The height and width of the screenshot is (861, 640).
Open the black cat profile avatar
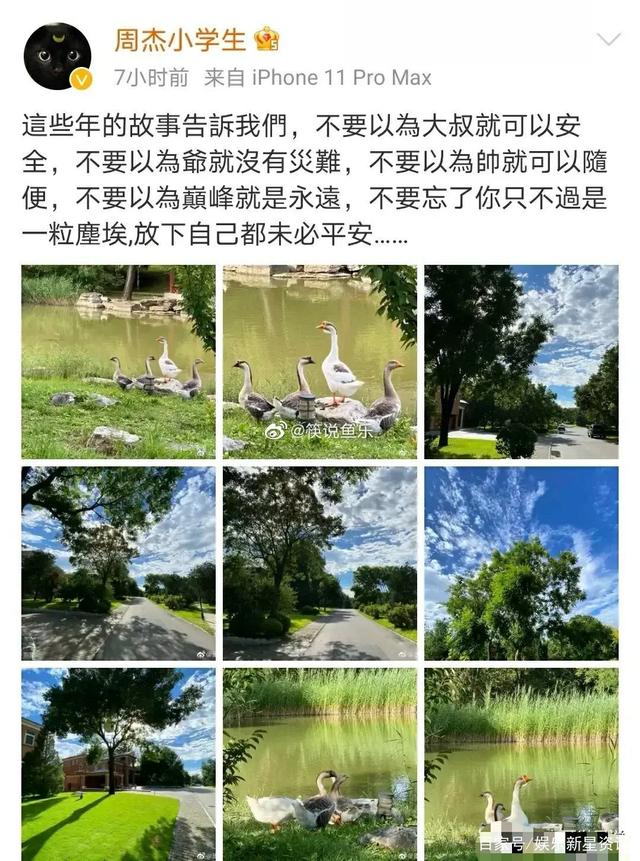point(57,56)
